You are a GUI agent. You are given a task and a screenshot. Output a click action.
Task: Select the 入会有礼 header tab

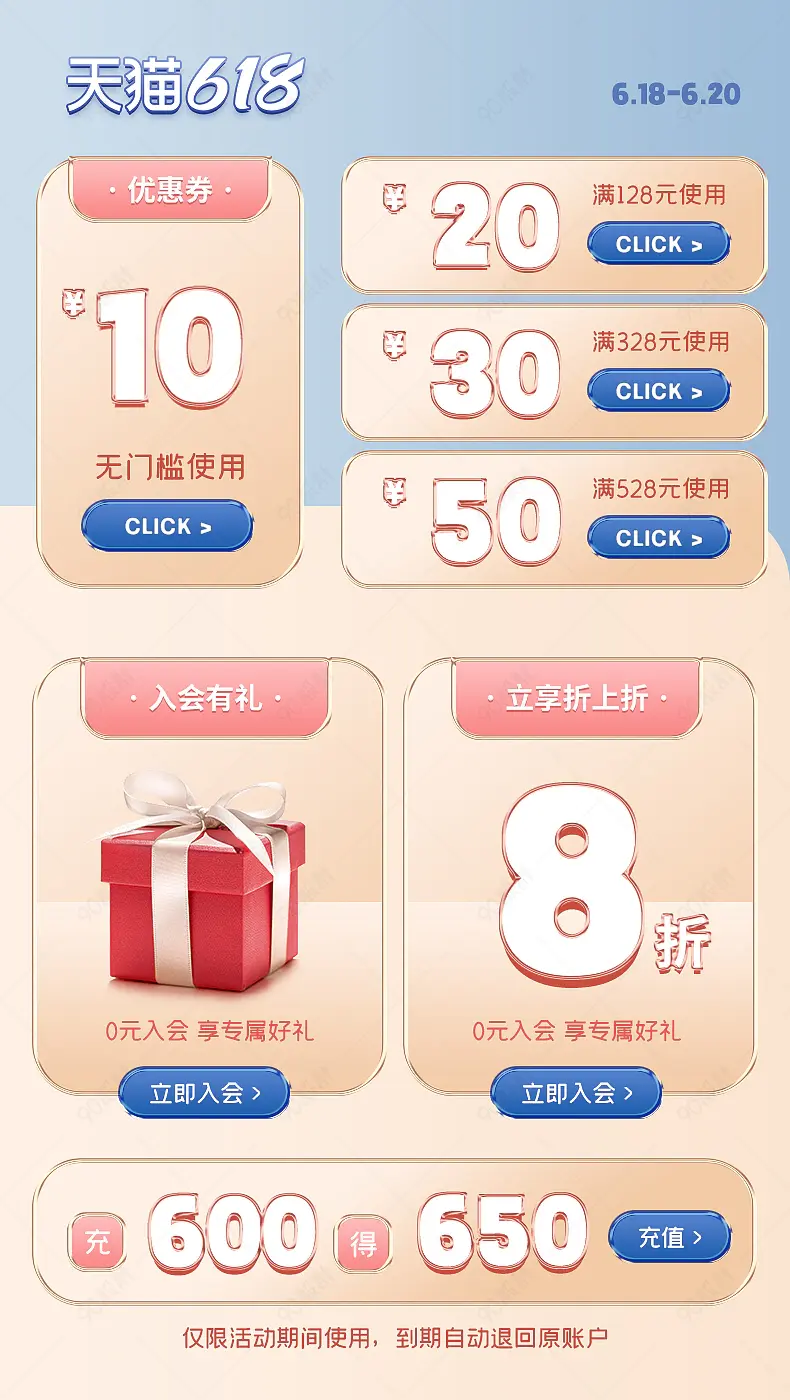(204, 700)
